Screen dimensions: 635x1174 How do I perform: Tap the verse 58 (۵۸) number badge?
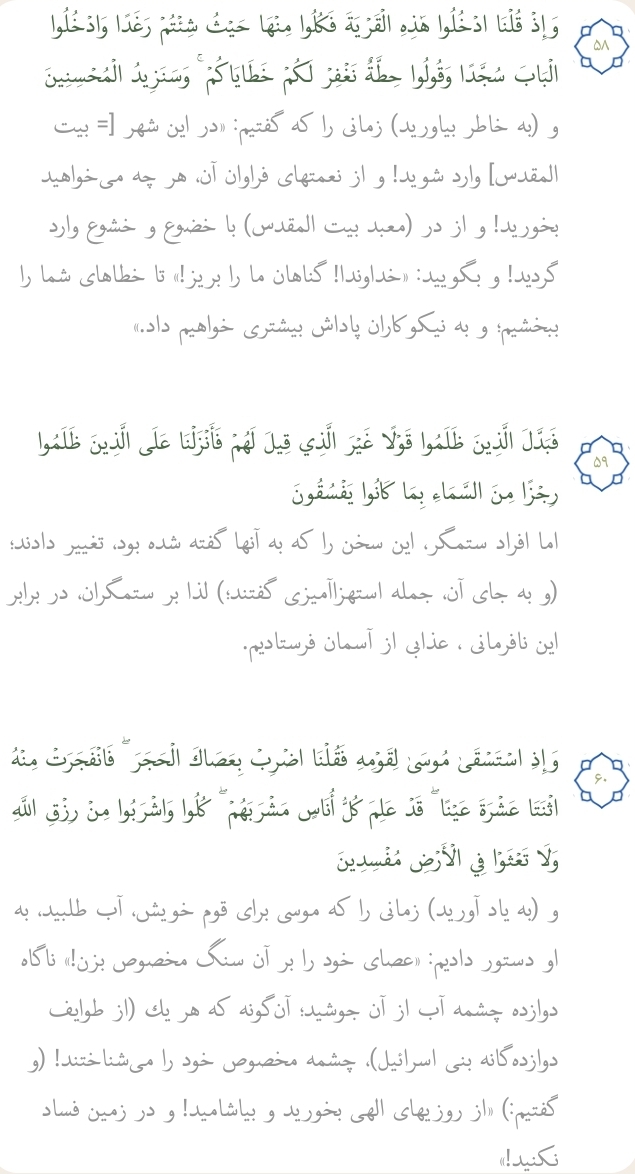tap(600, 44)
